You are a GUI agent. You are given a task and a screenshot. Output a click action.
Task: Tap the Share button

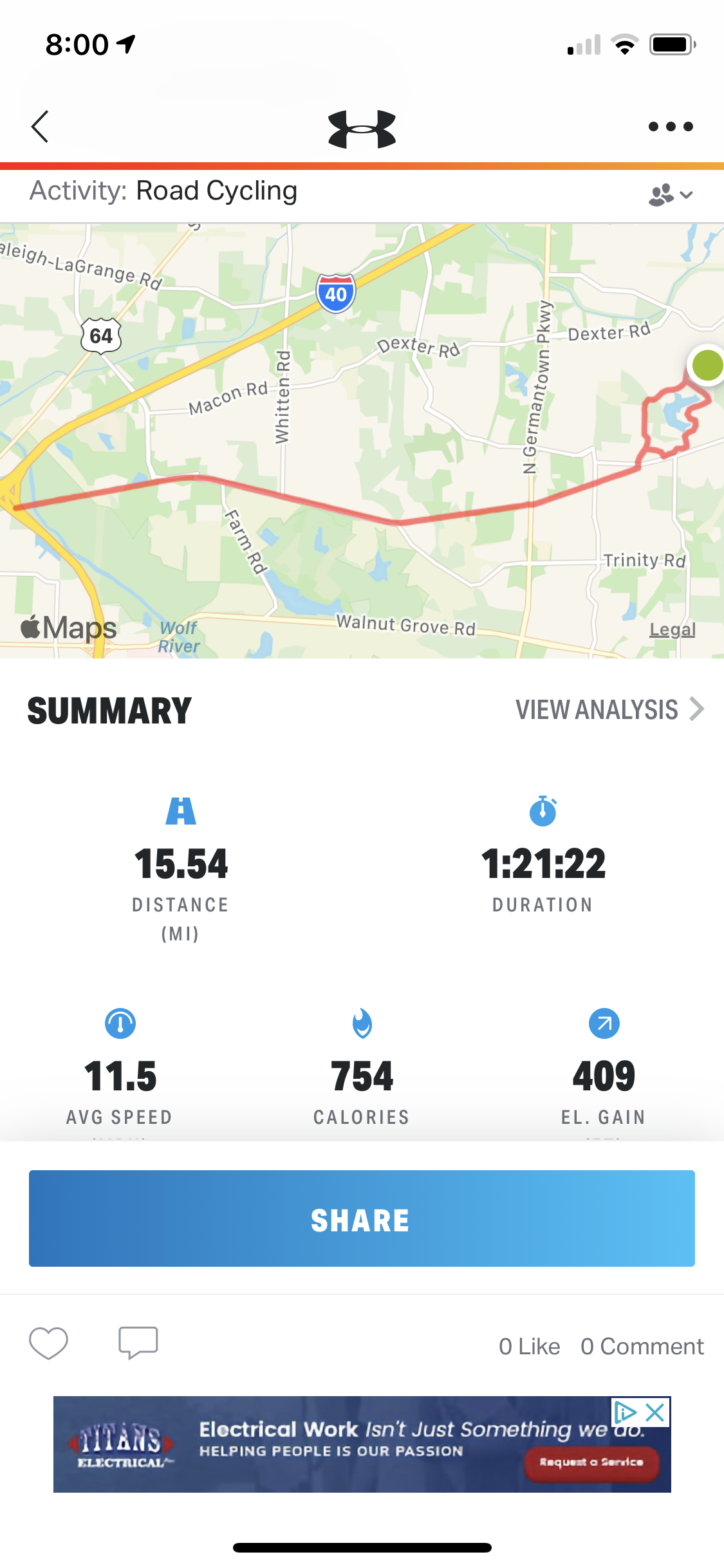point(362,1218)
